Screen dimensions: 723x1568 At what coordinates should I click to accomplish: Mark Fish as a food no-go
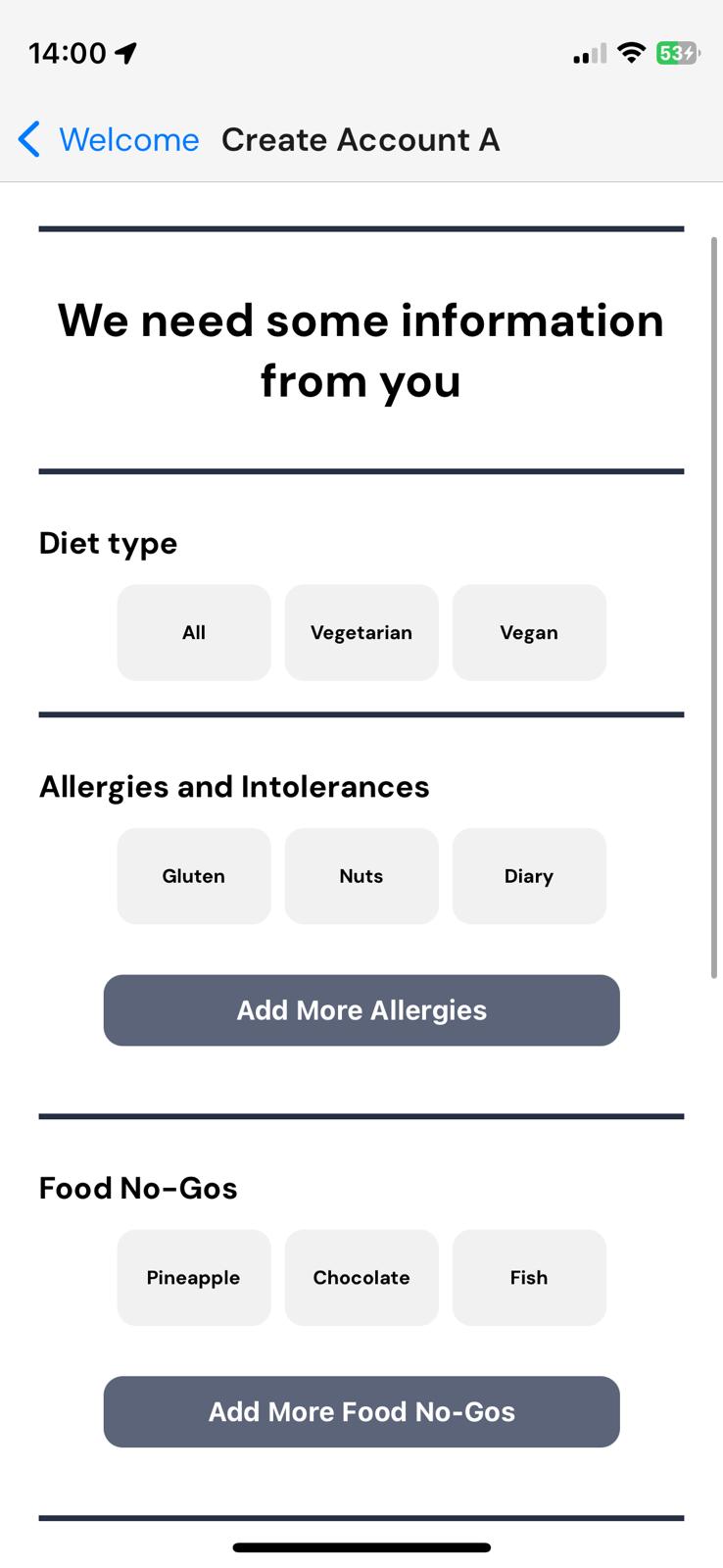529,1278
